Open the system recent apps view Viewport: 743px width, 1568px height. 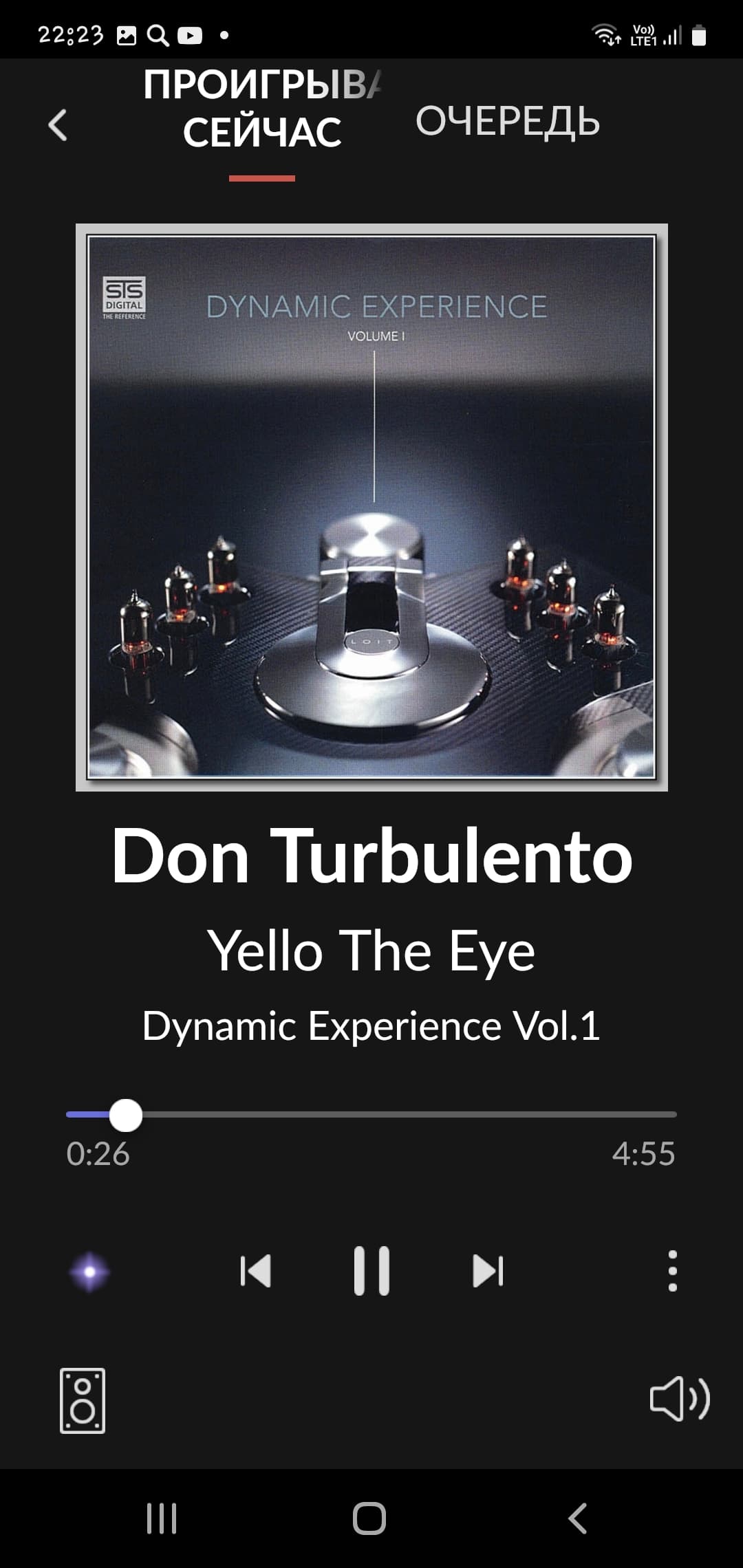click(x=162, y=1518)
